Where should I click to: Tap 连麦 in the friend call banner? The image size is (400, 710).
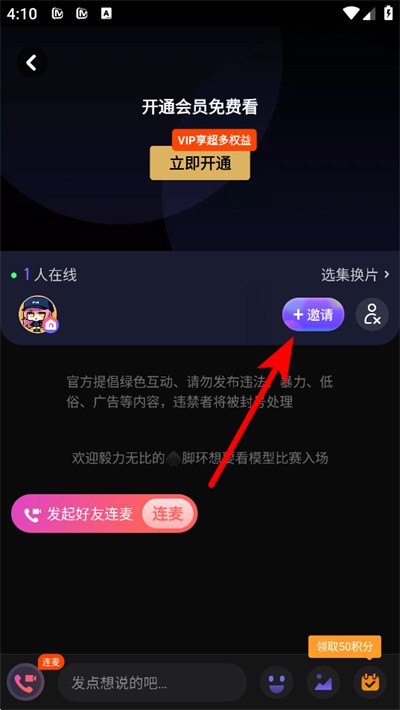[167, 513]
